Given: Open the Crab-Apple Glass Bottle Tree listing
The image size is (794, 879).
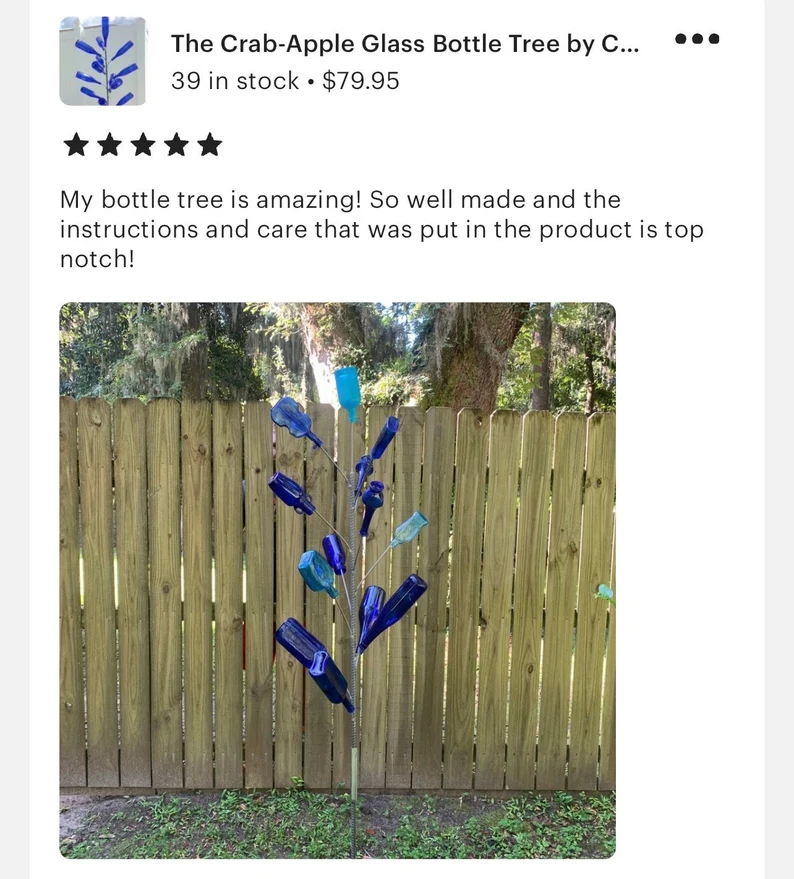Looking at the screenshot, I should click(x=404, y=44).
